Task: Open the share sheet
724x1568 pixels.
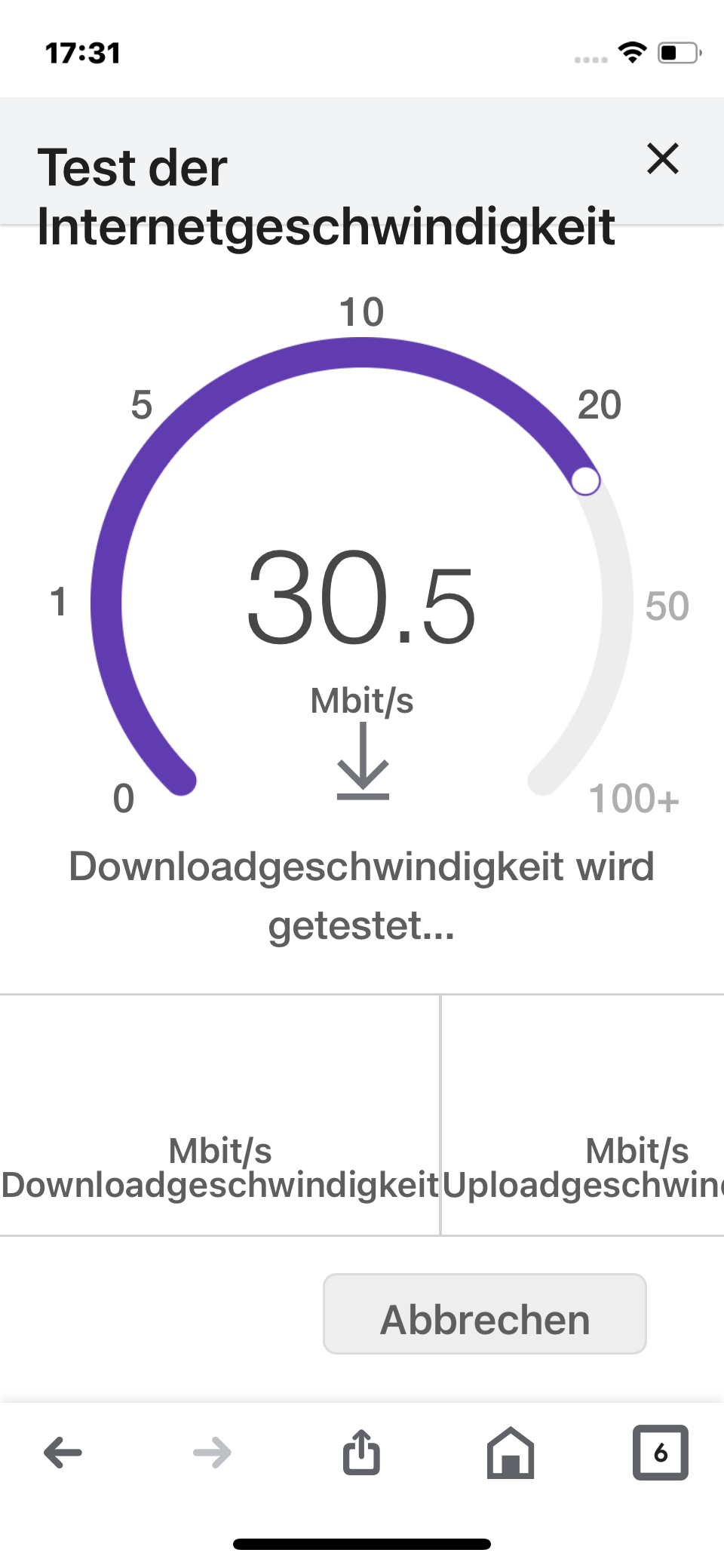Action: [361, 1453]
